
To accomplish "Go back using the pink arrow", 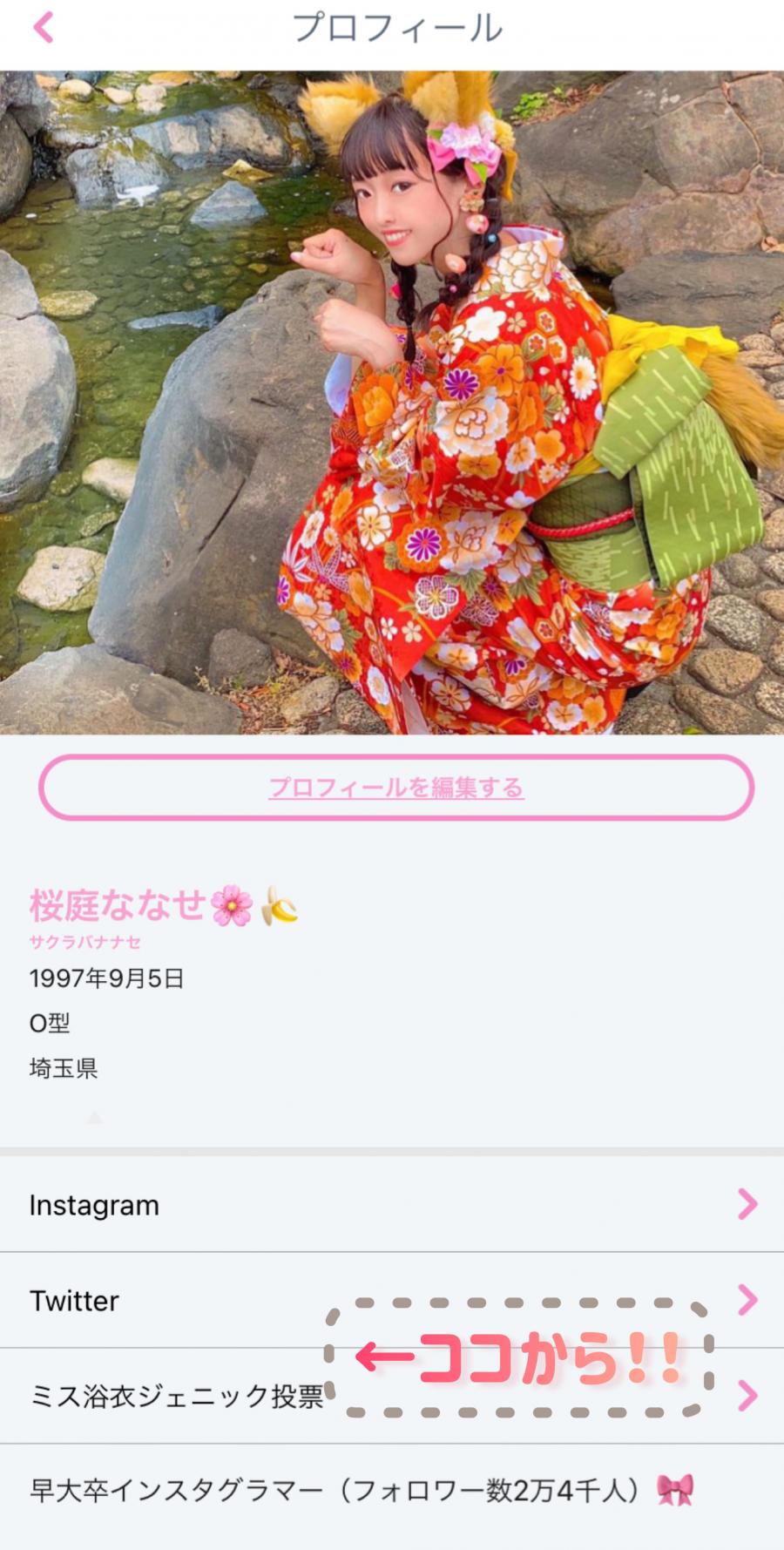I will [44, 28].
